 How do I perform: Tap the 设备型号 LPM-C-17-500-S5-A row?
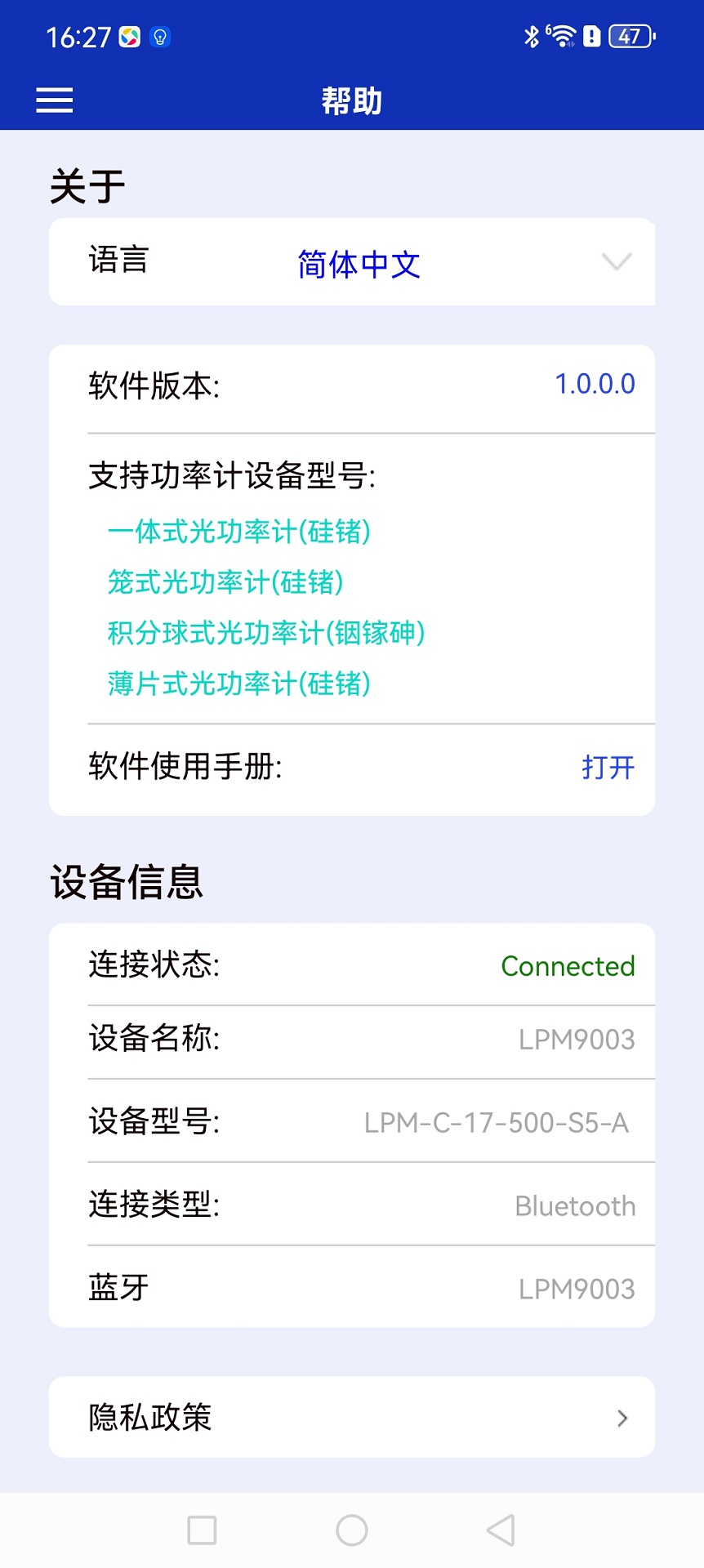[x=352, y=1123]
